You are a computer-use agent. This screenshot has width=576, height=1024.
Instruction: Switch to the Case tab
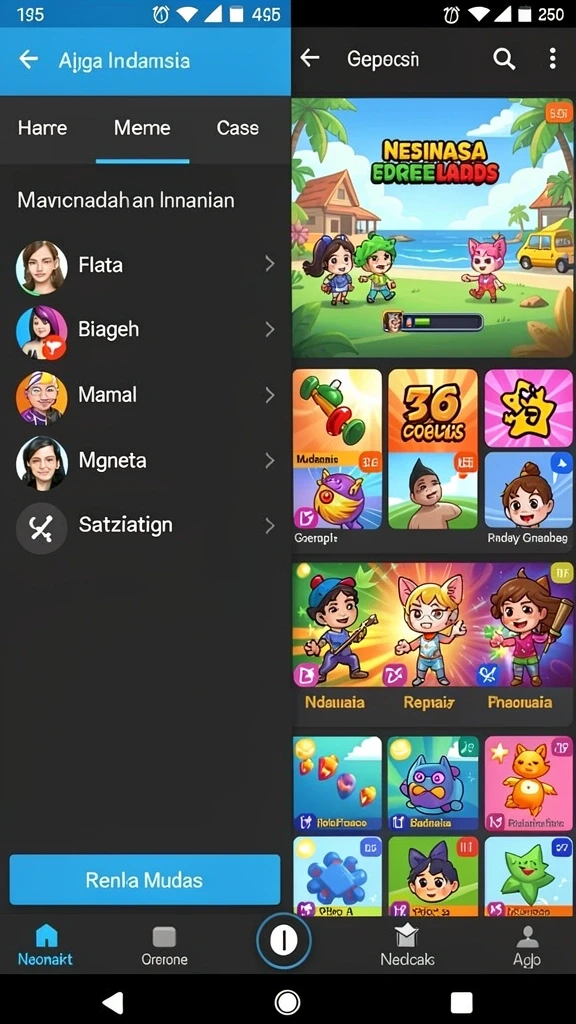(238, 128)
